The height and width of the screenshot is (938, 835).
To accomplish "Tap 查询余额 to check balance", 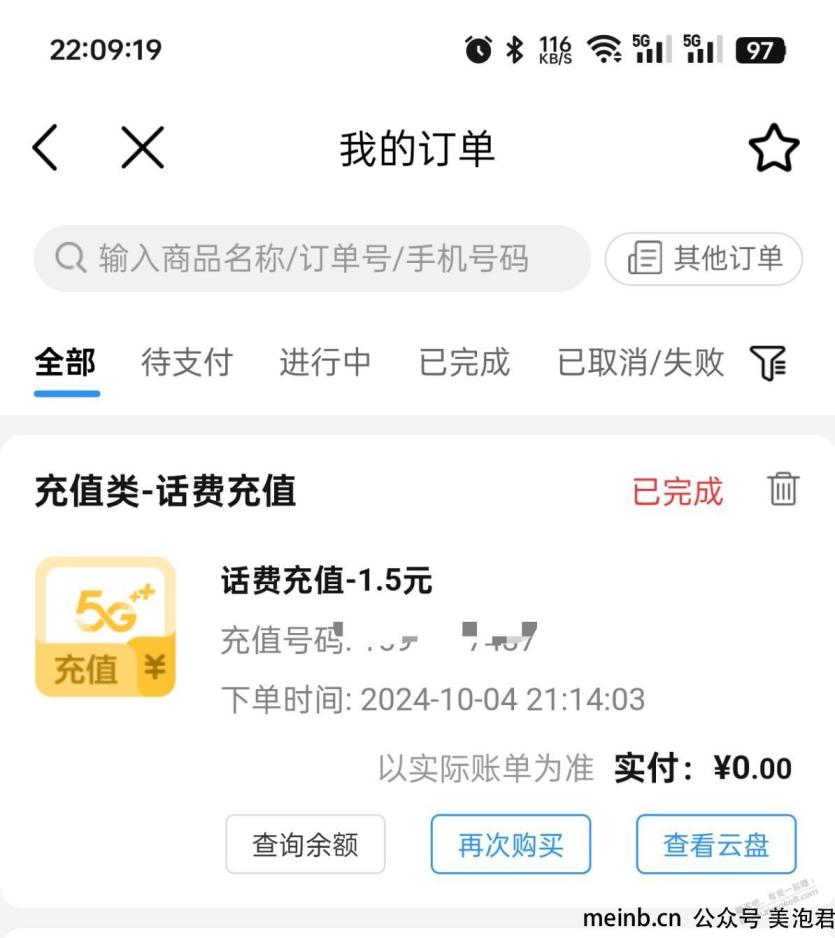I will point(305,845).
